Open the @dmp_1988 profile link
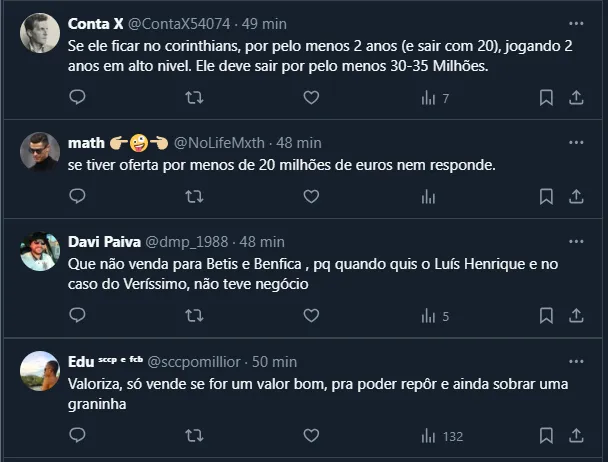This screenshot has height=462, width=608. click(x=189, y=242)
